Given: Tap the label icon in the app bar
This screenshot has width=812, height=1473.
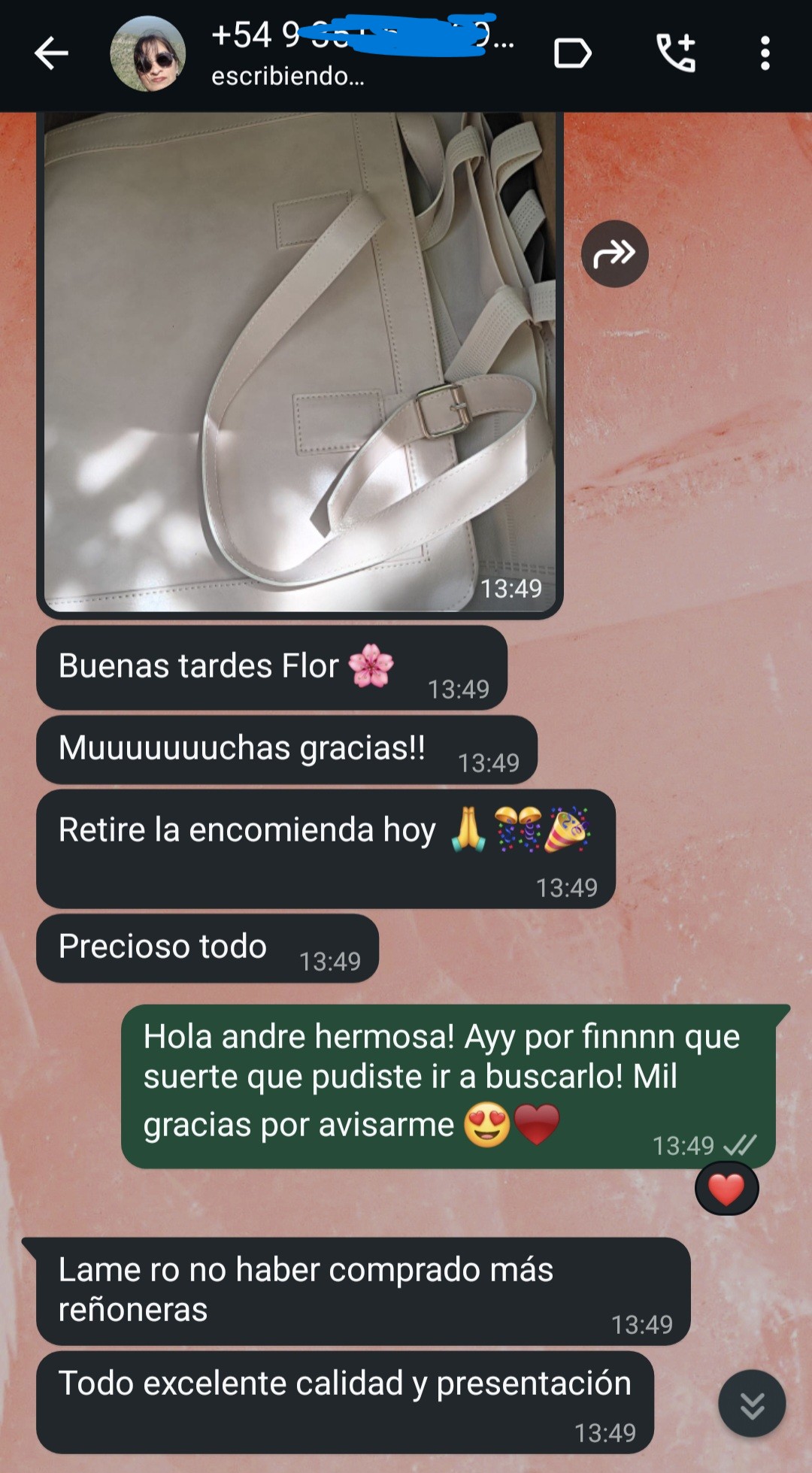Looking at the screenshot, I should (x=572, y=53).
